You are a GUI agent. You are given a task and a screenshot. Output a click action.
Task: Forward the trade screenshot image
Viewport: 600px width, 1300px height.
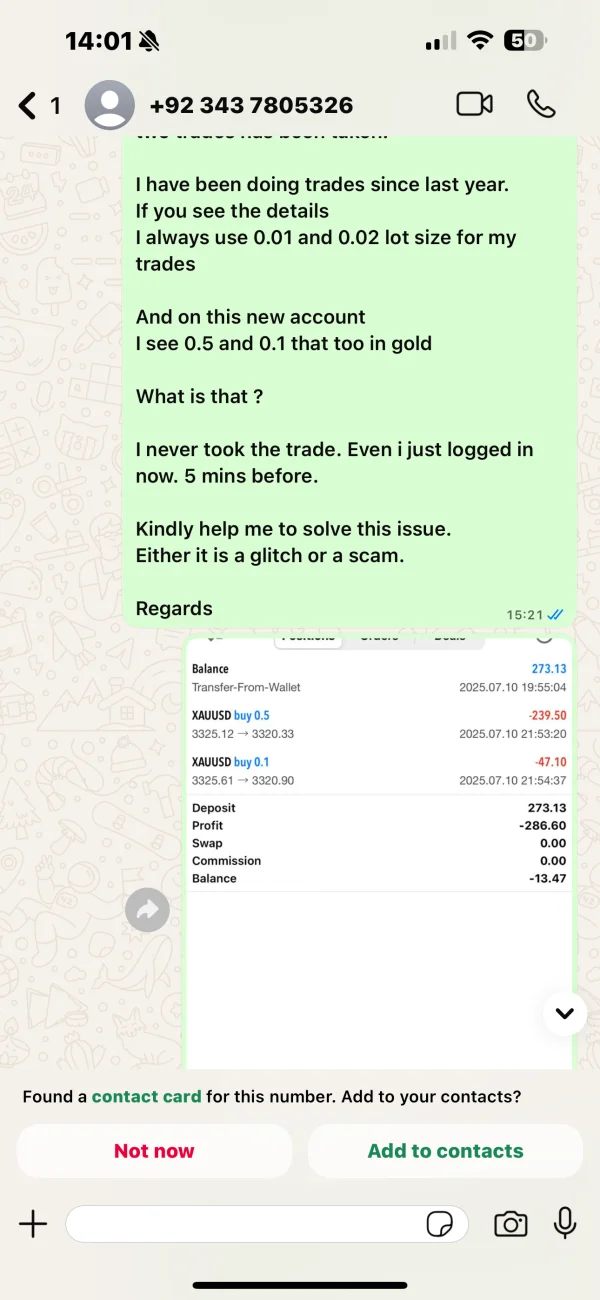tap(148, 910)
